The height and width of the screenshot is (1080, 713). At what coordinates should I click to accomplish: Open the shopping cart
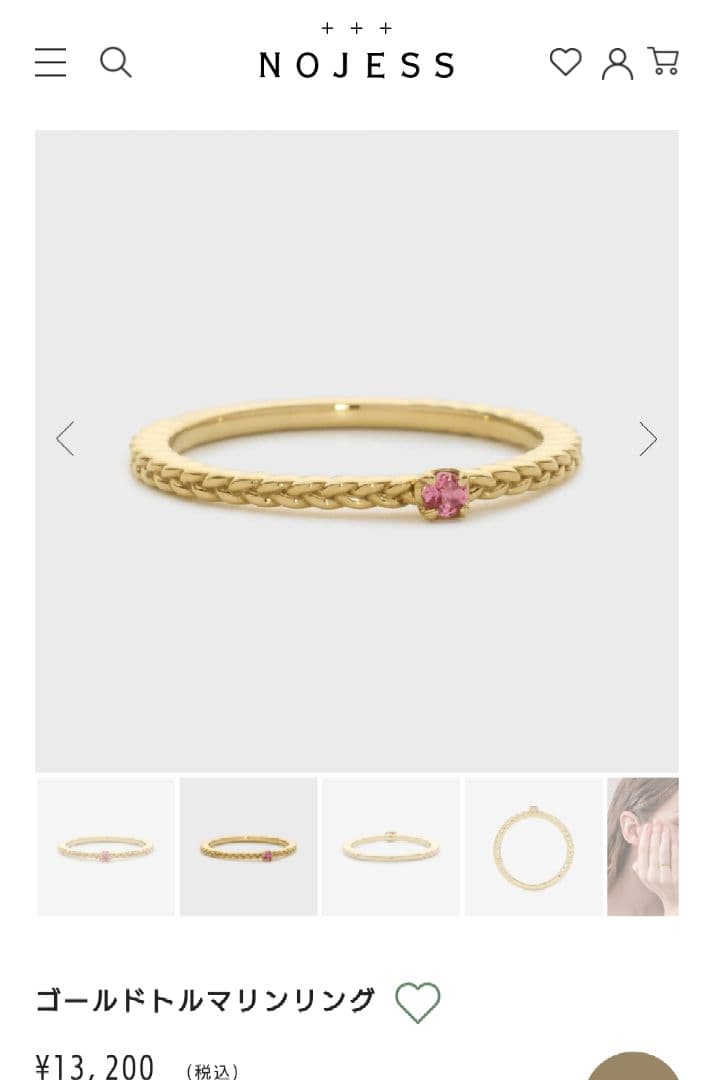663,62
